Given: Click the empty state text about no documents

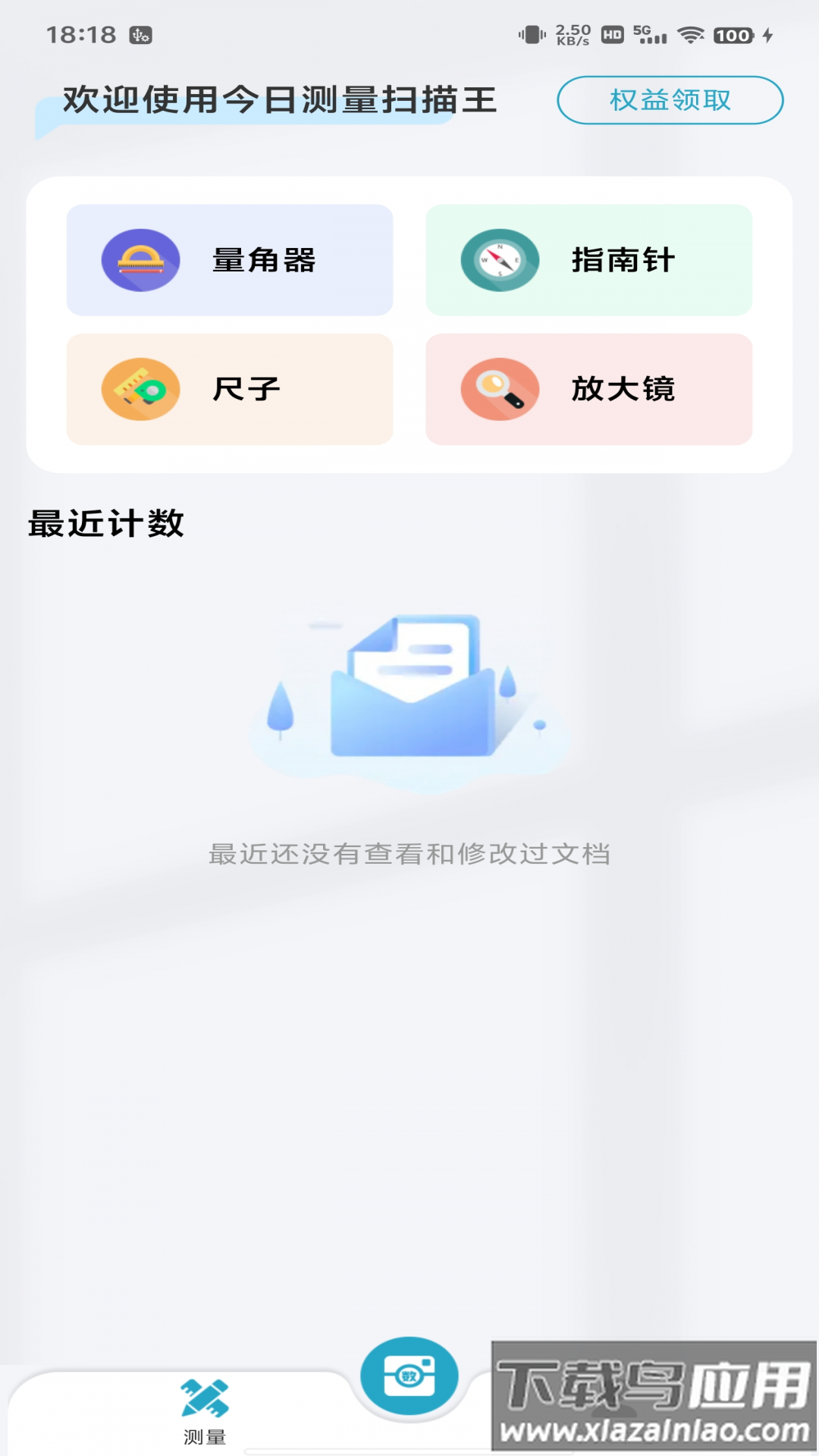Looking at the screenshot, I should coord(409,855).
